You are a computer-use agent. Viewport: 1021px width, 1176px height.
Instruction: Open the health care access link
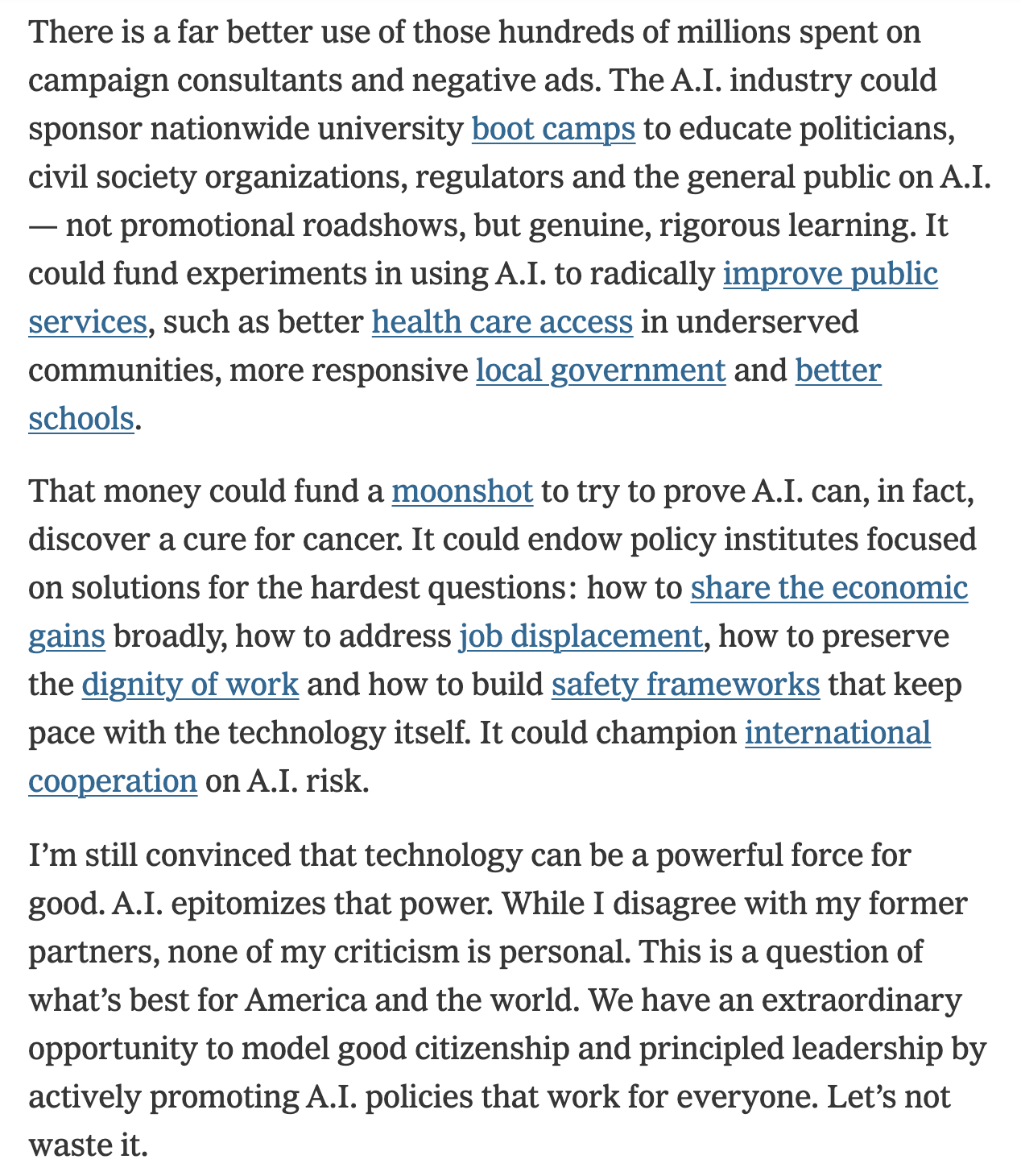(x=502, y=322)
